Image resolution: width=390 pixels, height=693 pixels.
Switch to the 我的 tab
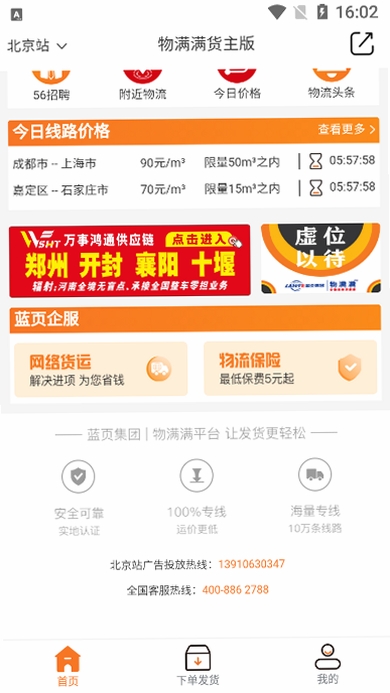point(328,664)
